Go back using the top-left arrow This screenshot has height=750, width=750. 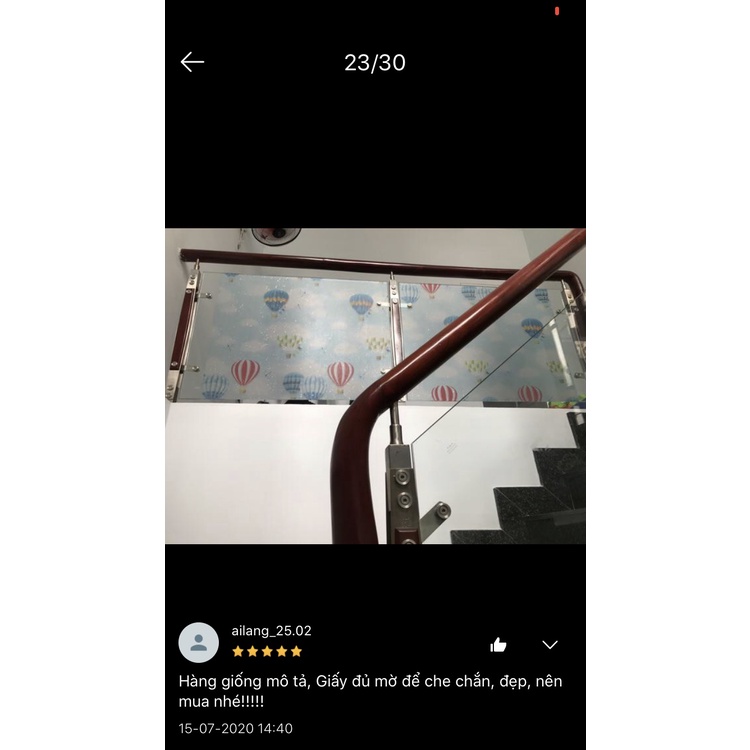[x=192, y=62]
